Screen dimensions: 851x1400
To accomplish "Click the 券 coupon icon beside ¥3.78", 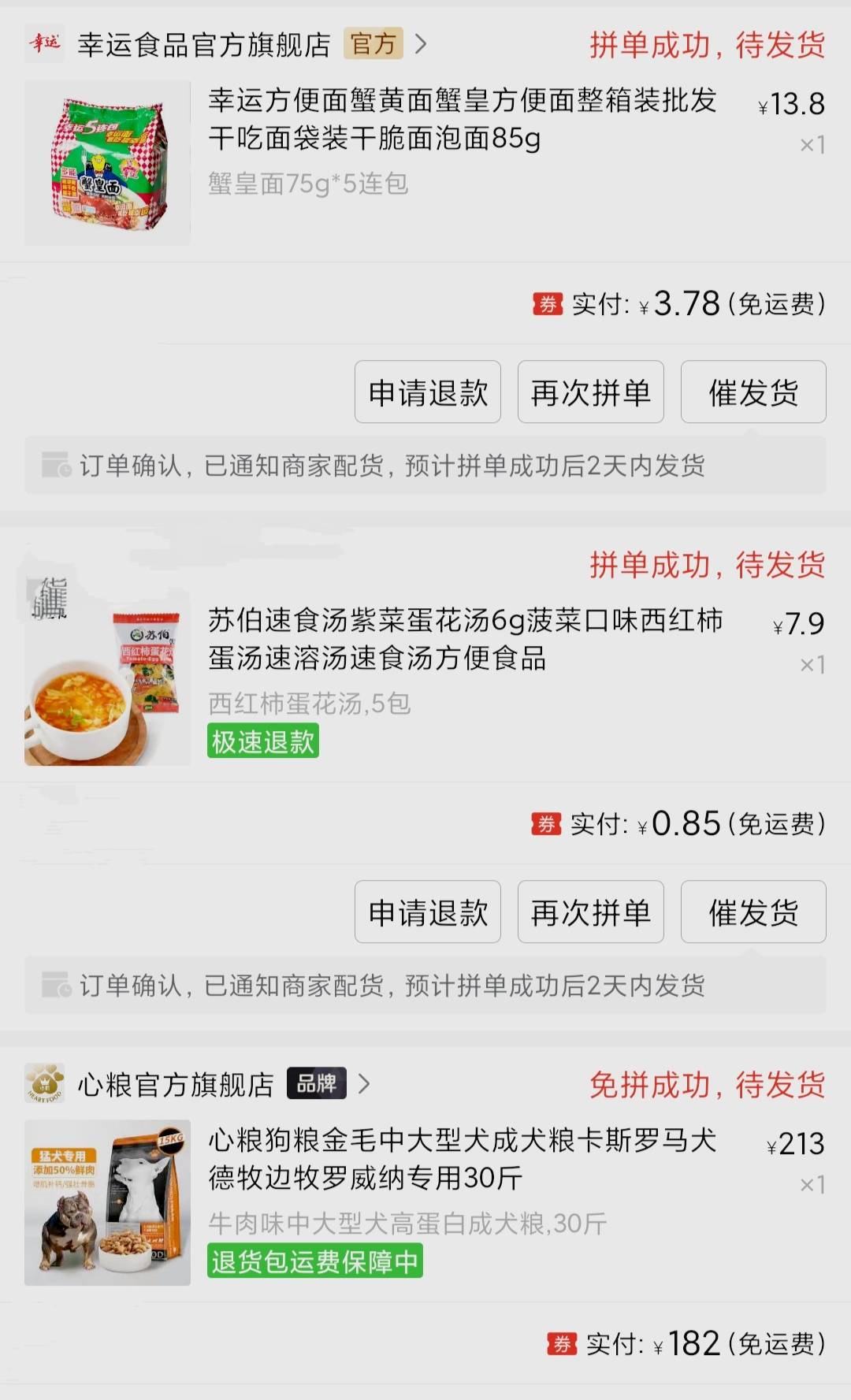I will click(x=549, y=303).
